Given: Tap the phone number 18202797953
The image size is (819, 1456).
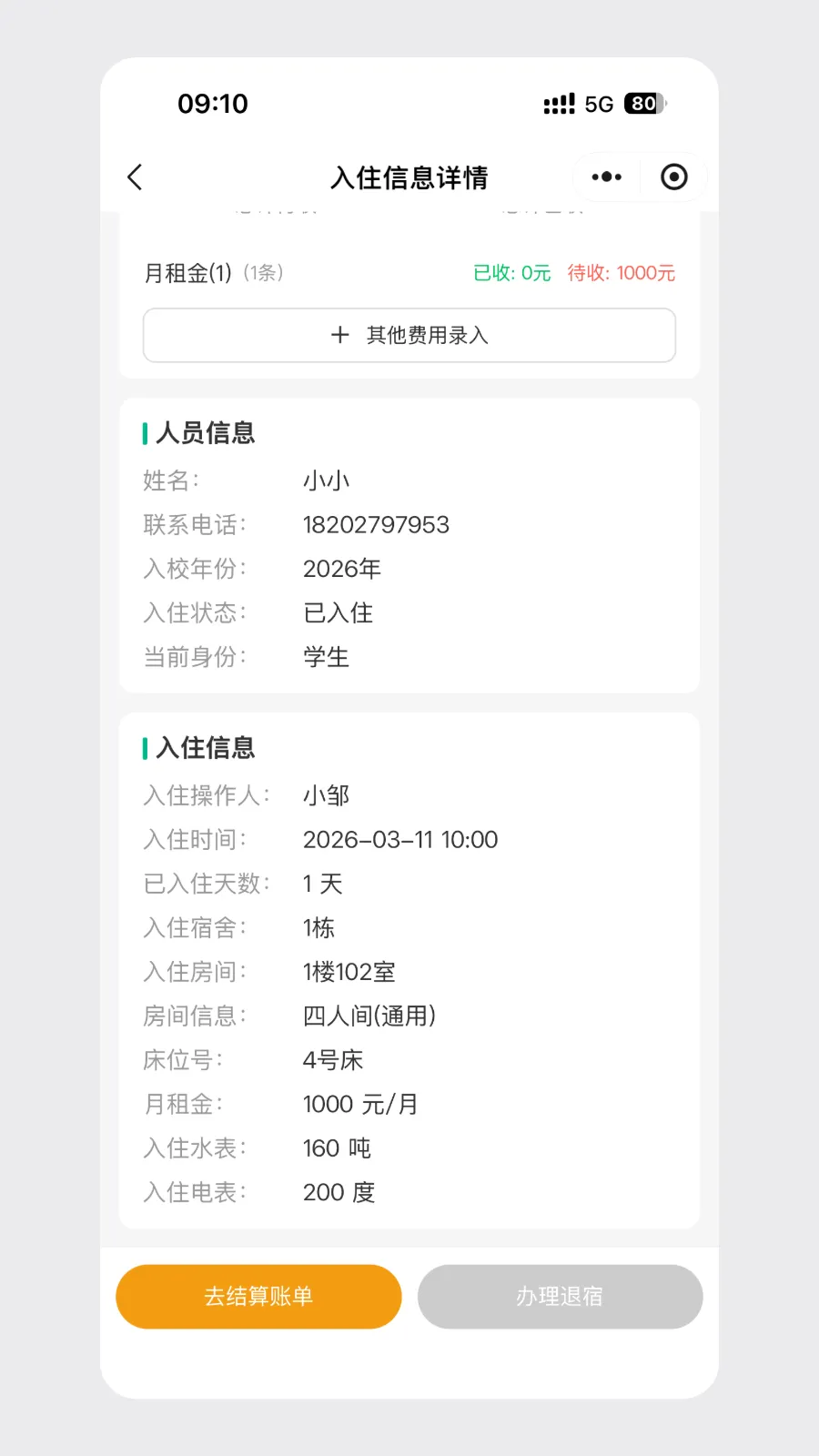Looking at the screenshot, I should (x=376, y=524).
